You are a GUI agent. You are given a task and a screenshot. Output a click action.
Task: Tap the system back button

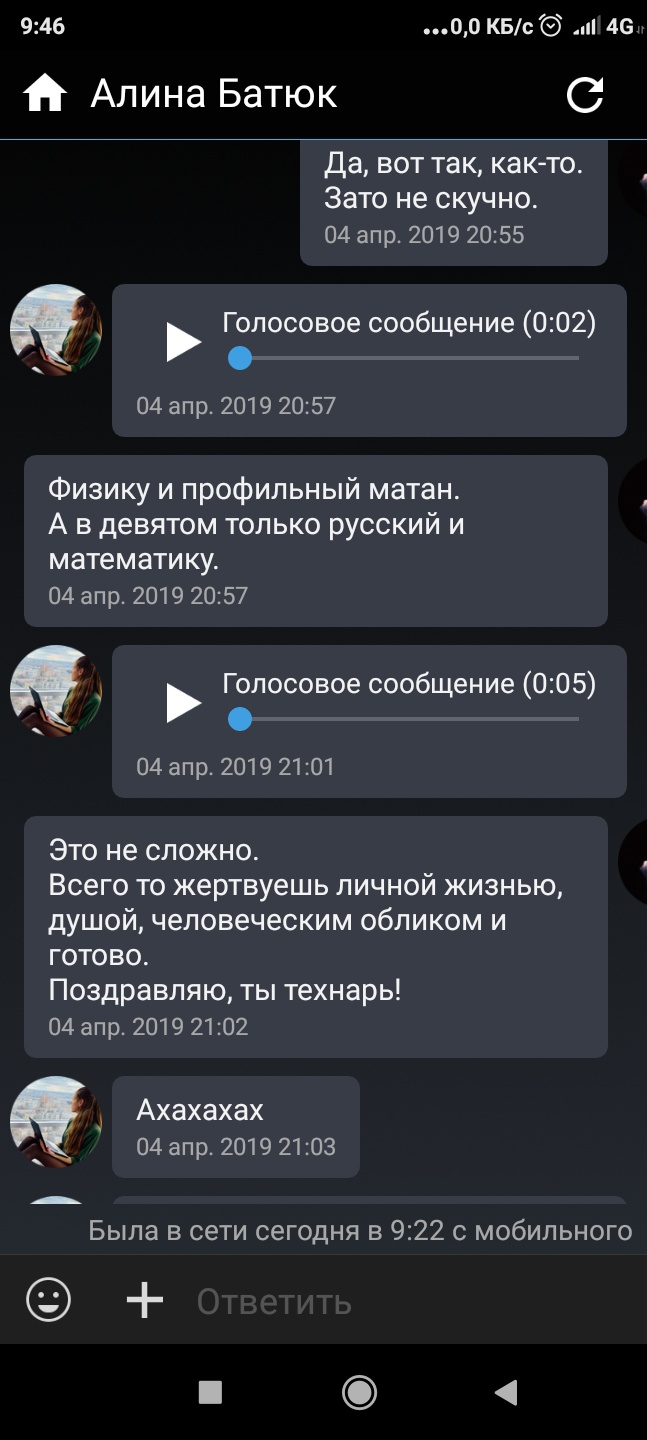[506, 1392]
